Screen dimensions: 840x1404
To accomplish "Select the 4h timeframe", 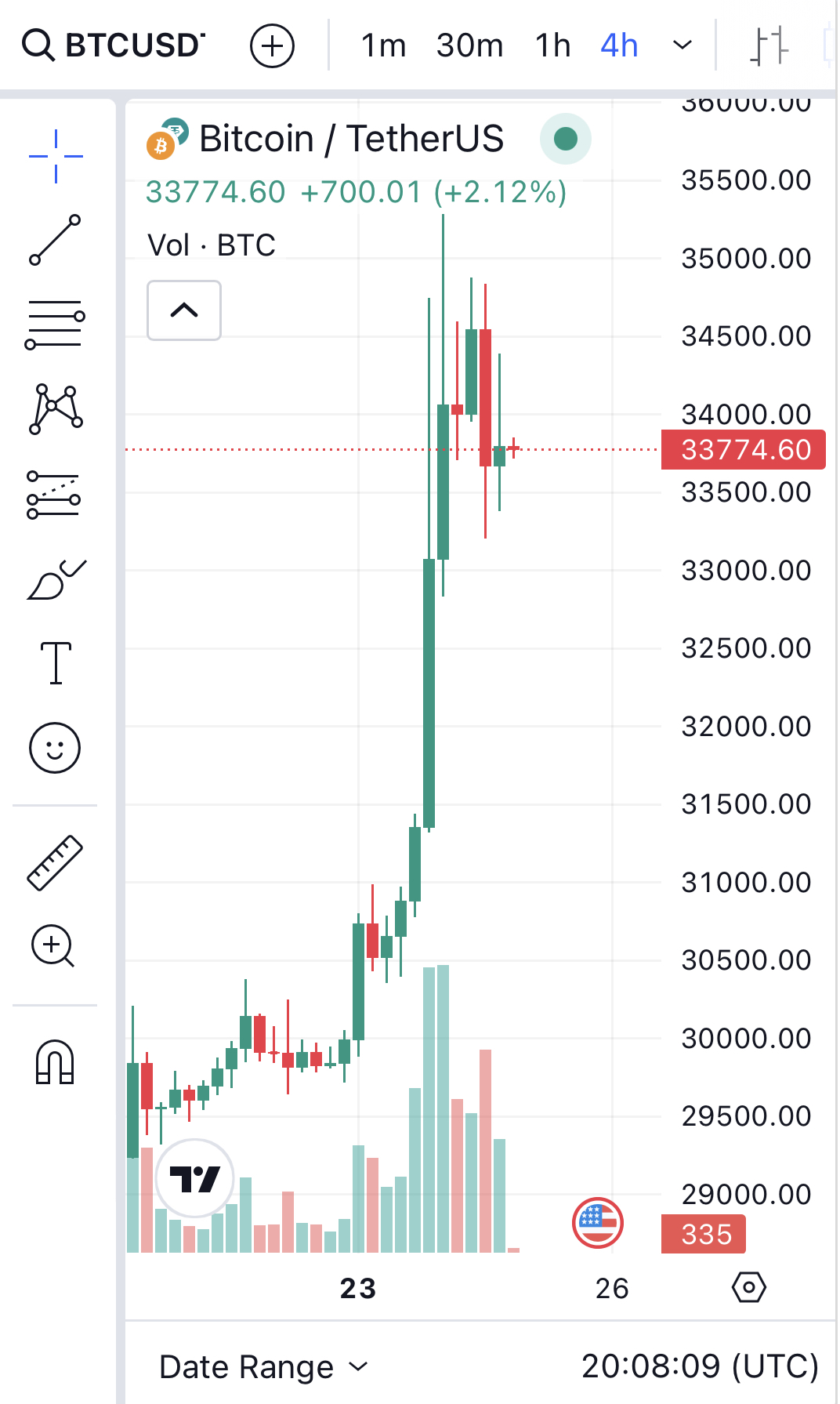I will coord(619,45).
